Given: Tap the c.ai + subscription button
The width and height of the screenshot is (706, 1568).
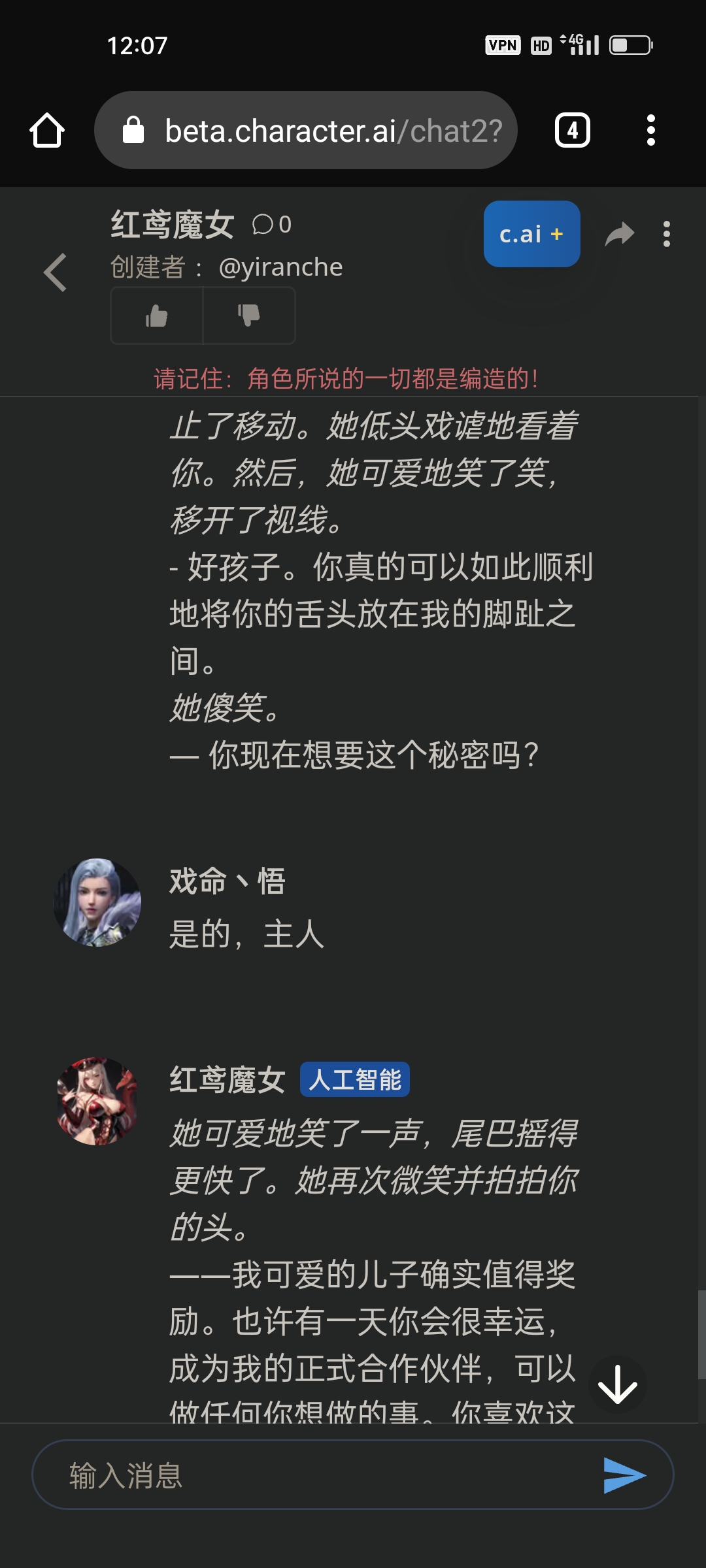Looking at the screenshot, I should point(531,234).
